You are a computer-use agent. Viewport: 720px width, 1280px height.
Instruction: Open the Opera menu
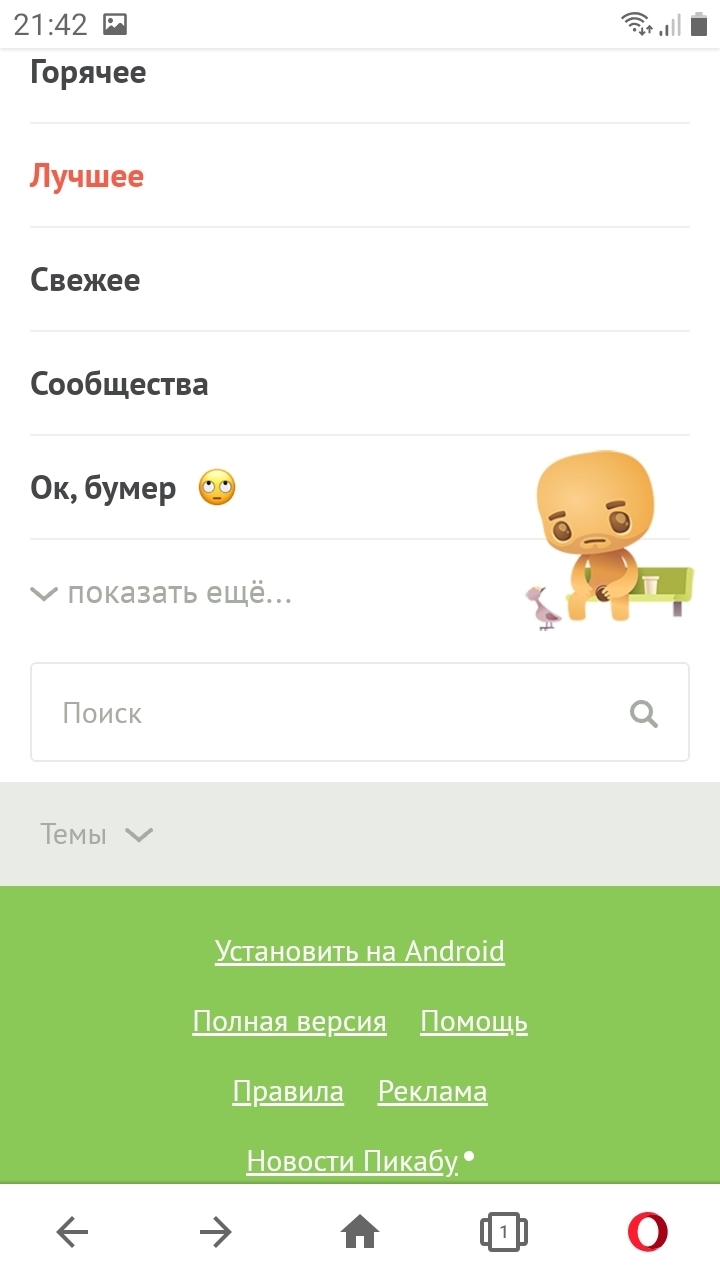(x=648, y=1232)
